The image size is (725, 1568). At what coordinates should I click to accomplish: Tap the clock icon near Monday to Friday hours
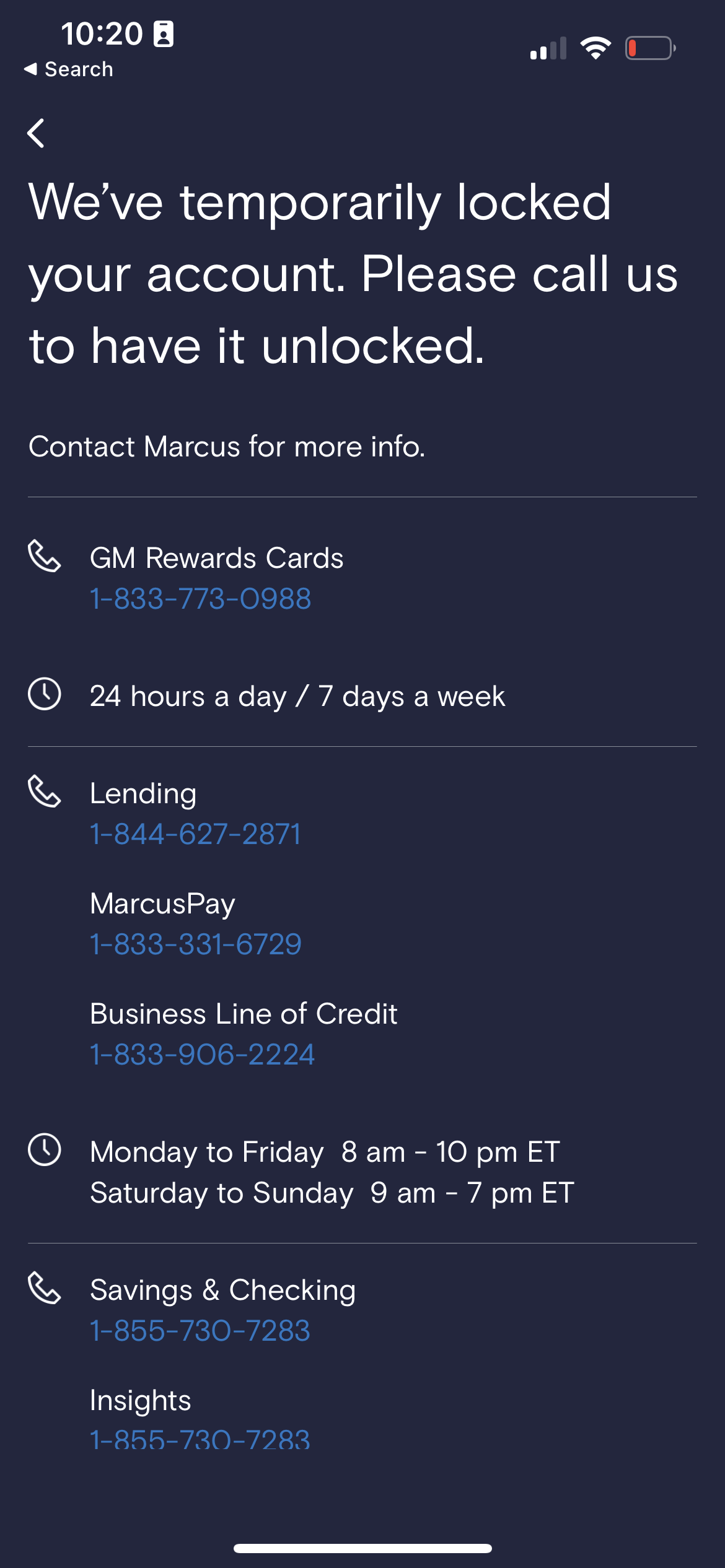[46, 1152]
